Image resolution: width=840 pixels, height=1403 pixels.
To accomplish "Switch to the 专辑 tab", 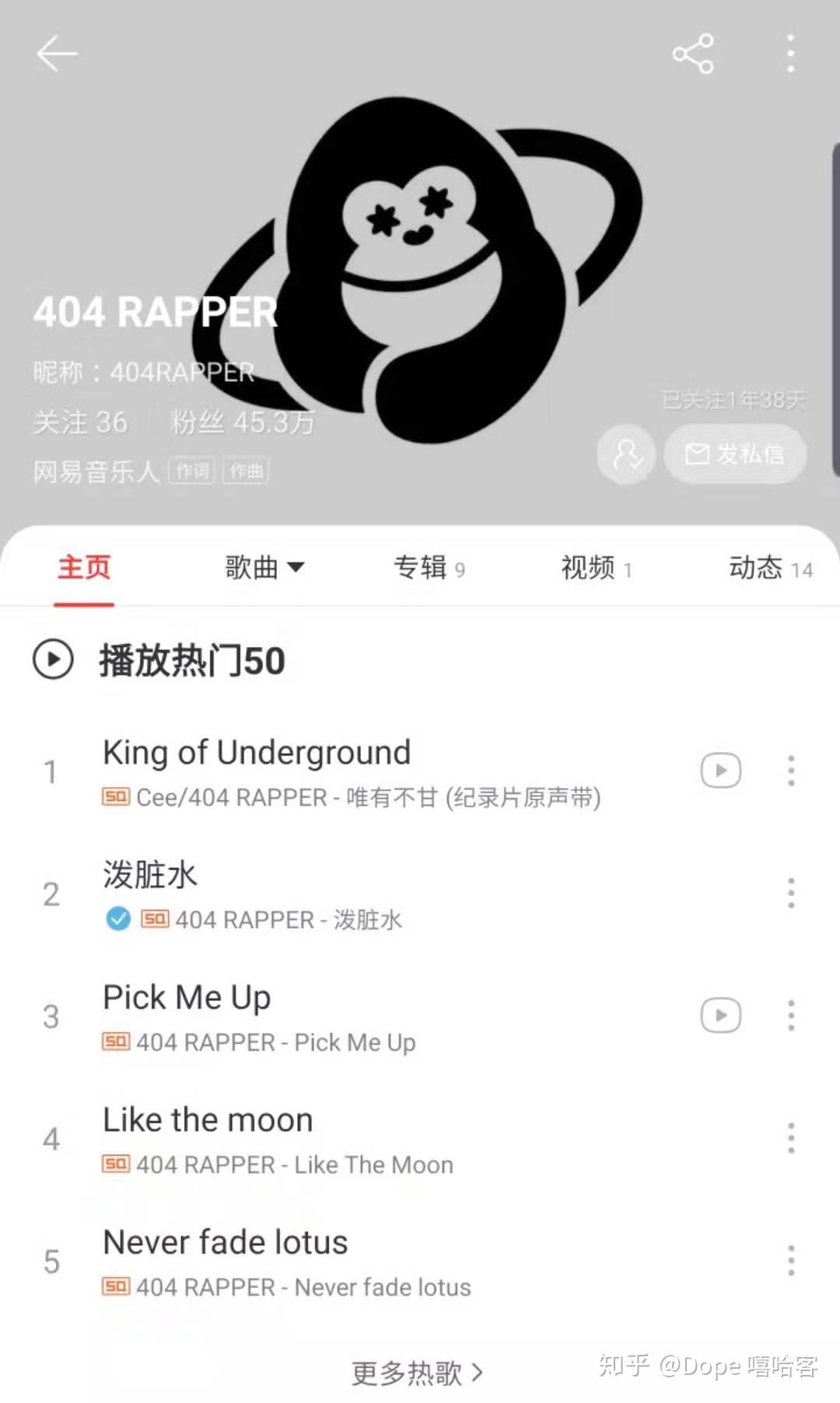I will [x=429, y=568].
